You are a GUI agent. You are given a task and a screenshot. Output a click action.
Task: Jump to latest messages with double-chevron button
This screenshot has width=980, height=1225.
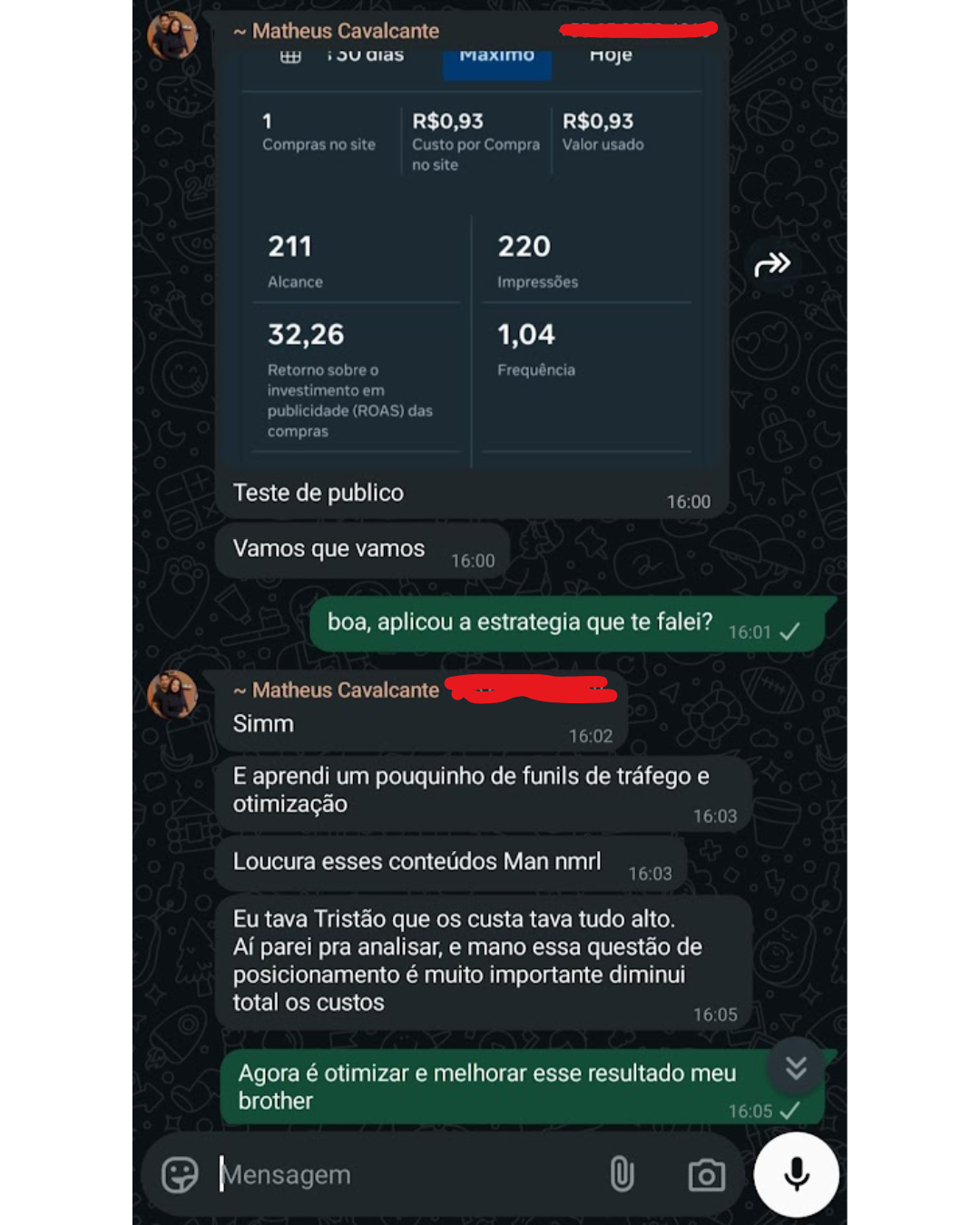point(796,1068)
